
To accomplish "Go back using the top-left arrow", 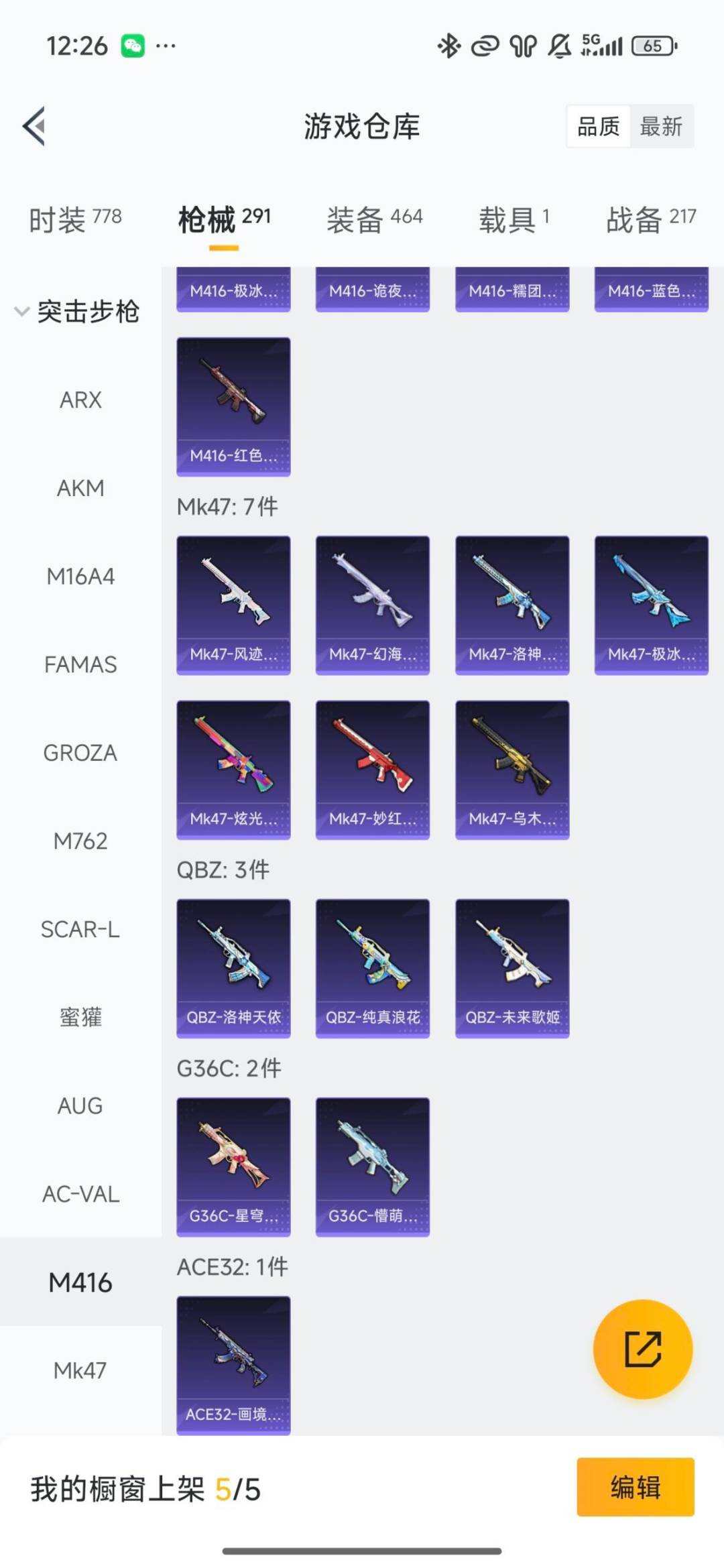I will (x=35, y=126).
